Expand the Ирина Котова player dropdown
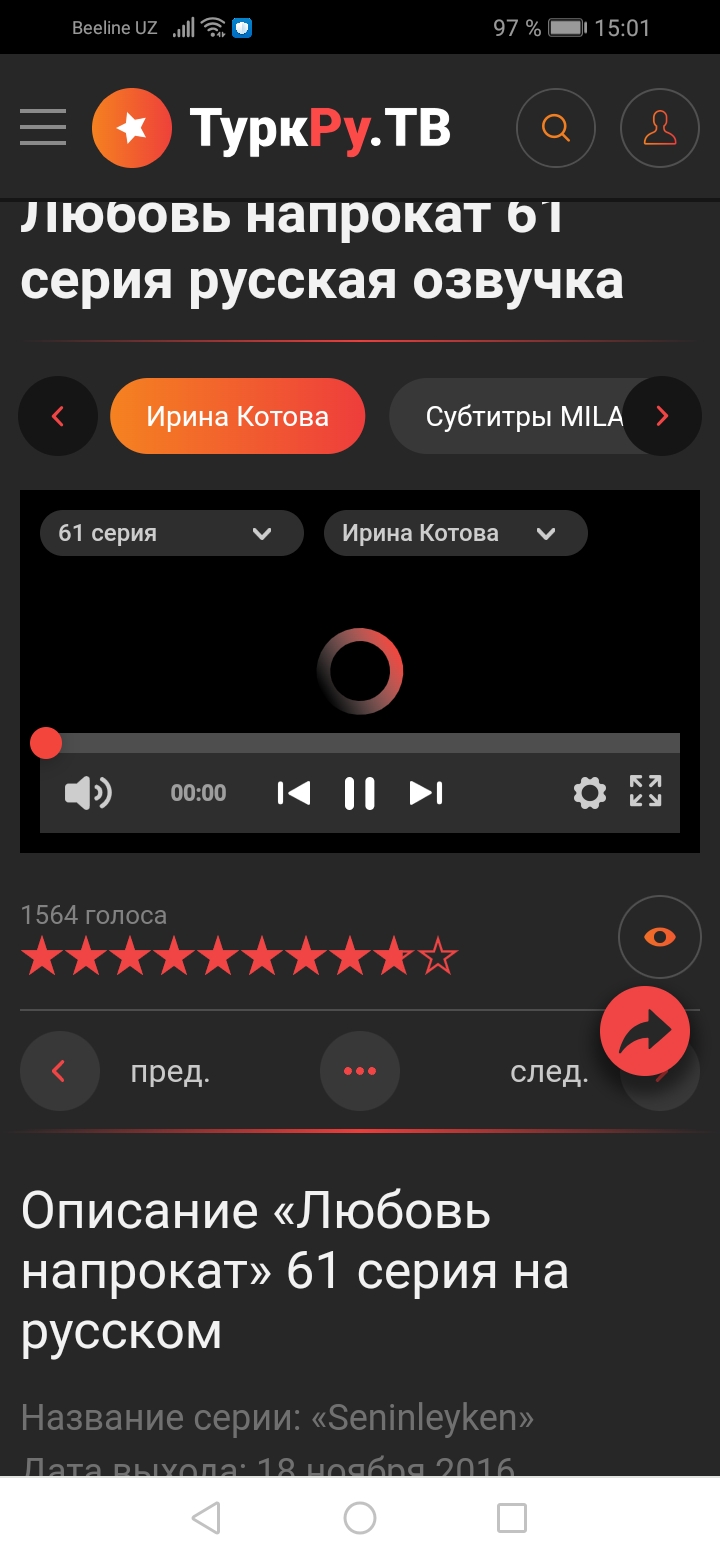 (x=455, y=533)
